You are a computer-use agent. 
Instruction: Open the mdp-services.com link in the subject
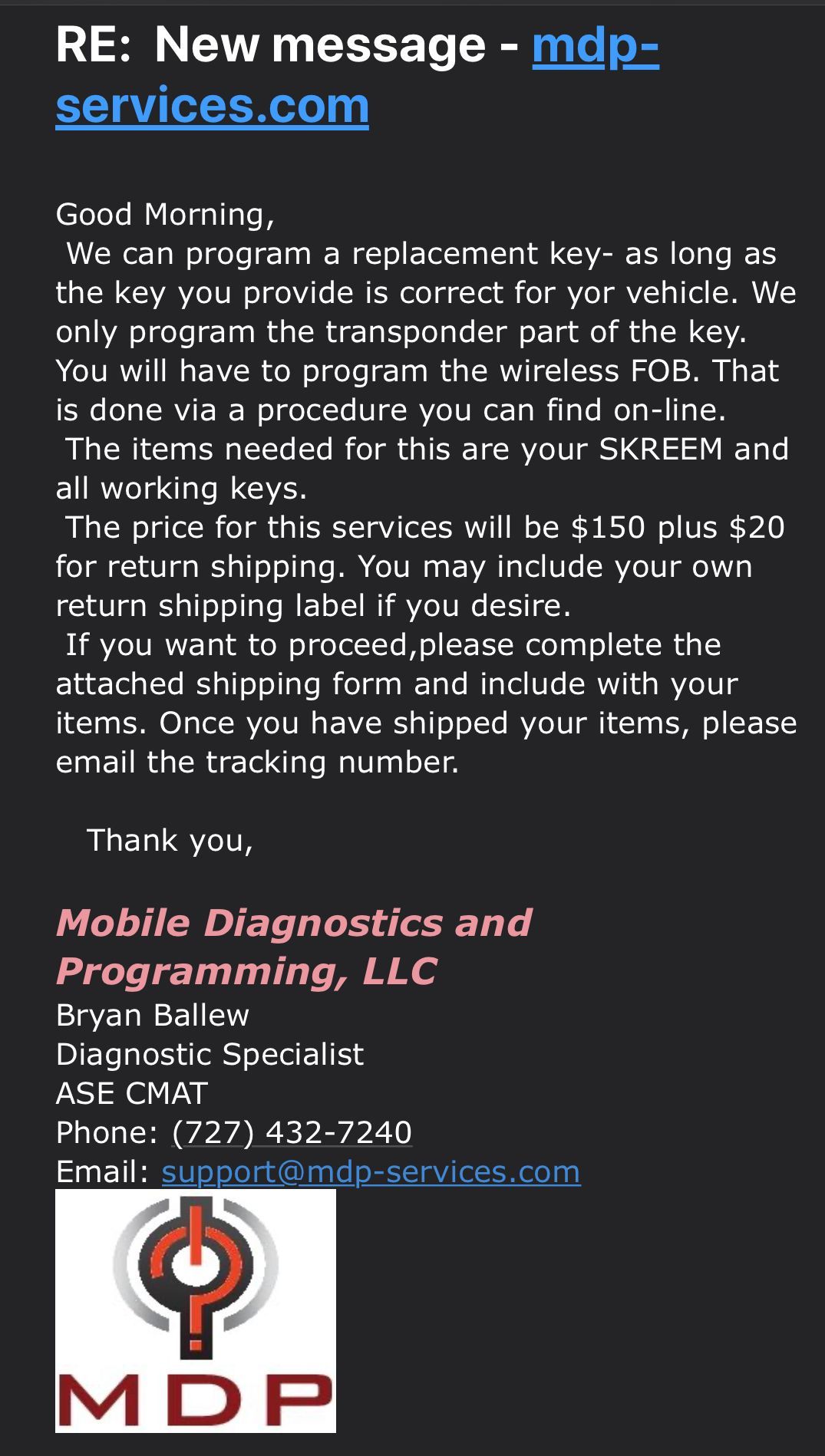tap(212, 105)
